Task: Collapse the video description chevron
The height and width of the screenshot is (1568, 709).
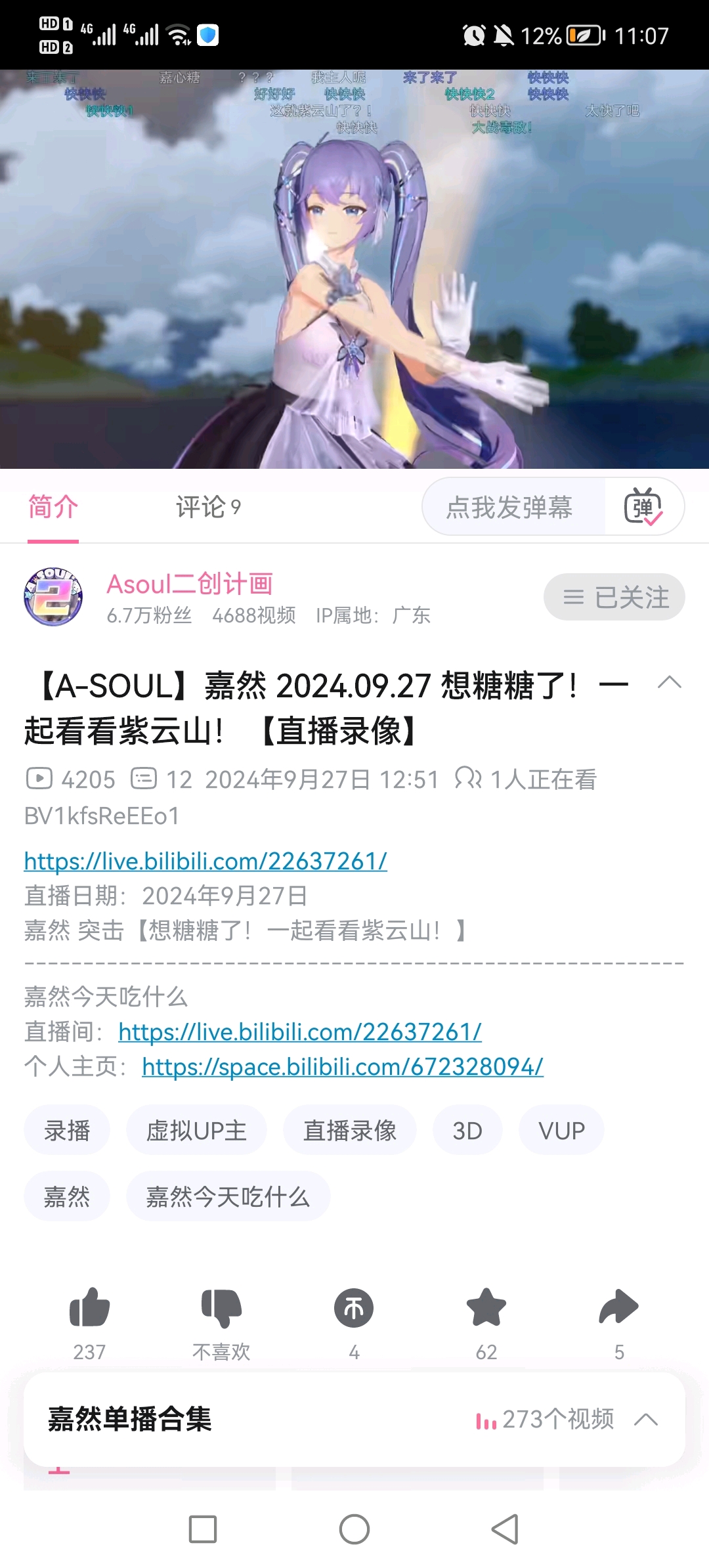Action: (x=669, y=683)
